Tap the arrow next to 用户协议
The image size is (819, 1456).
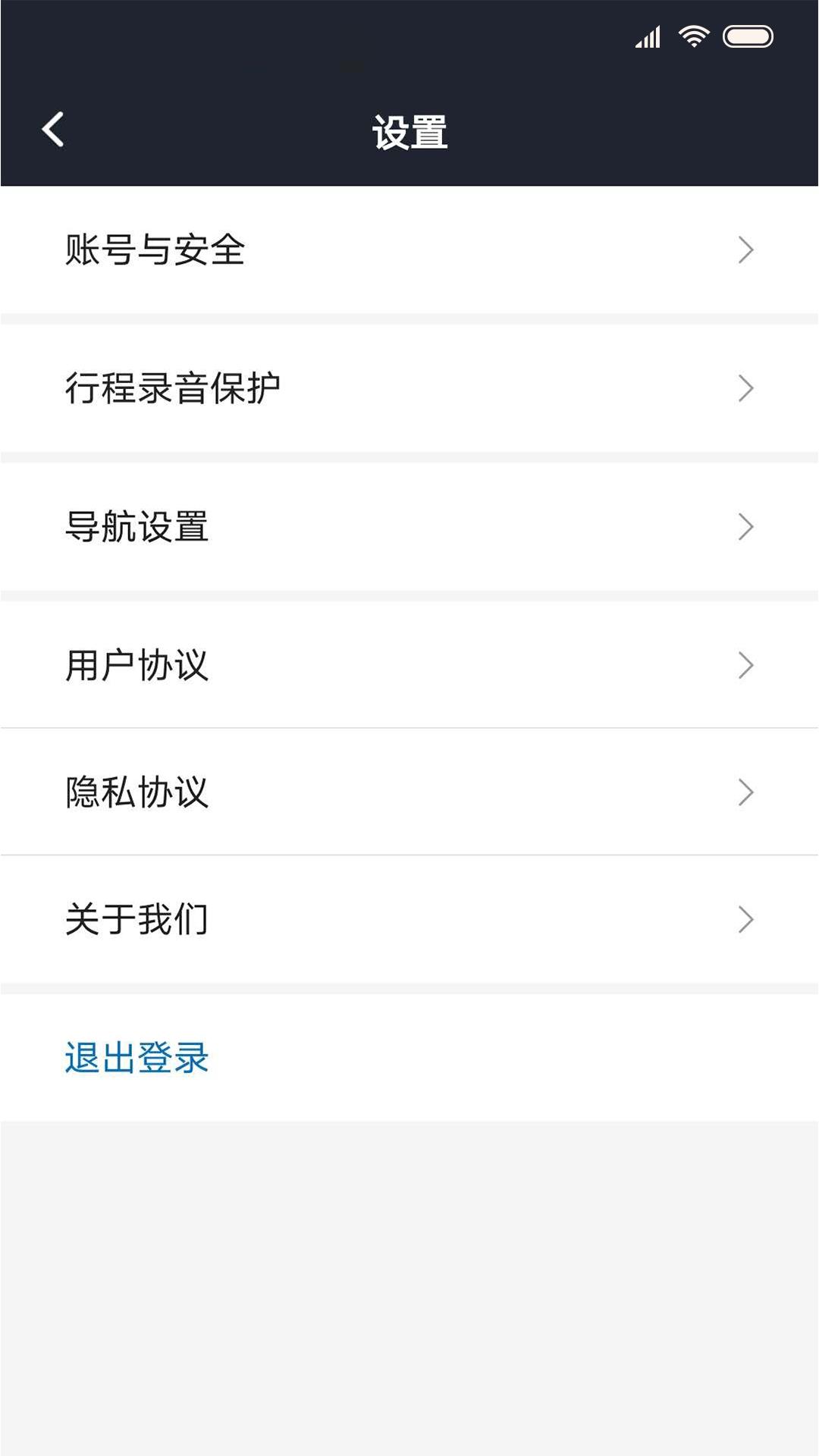point(745,664)
